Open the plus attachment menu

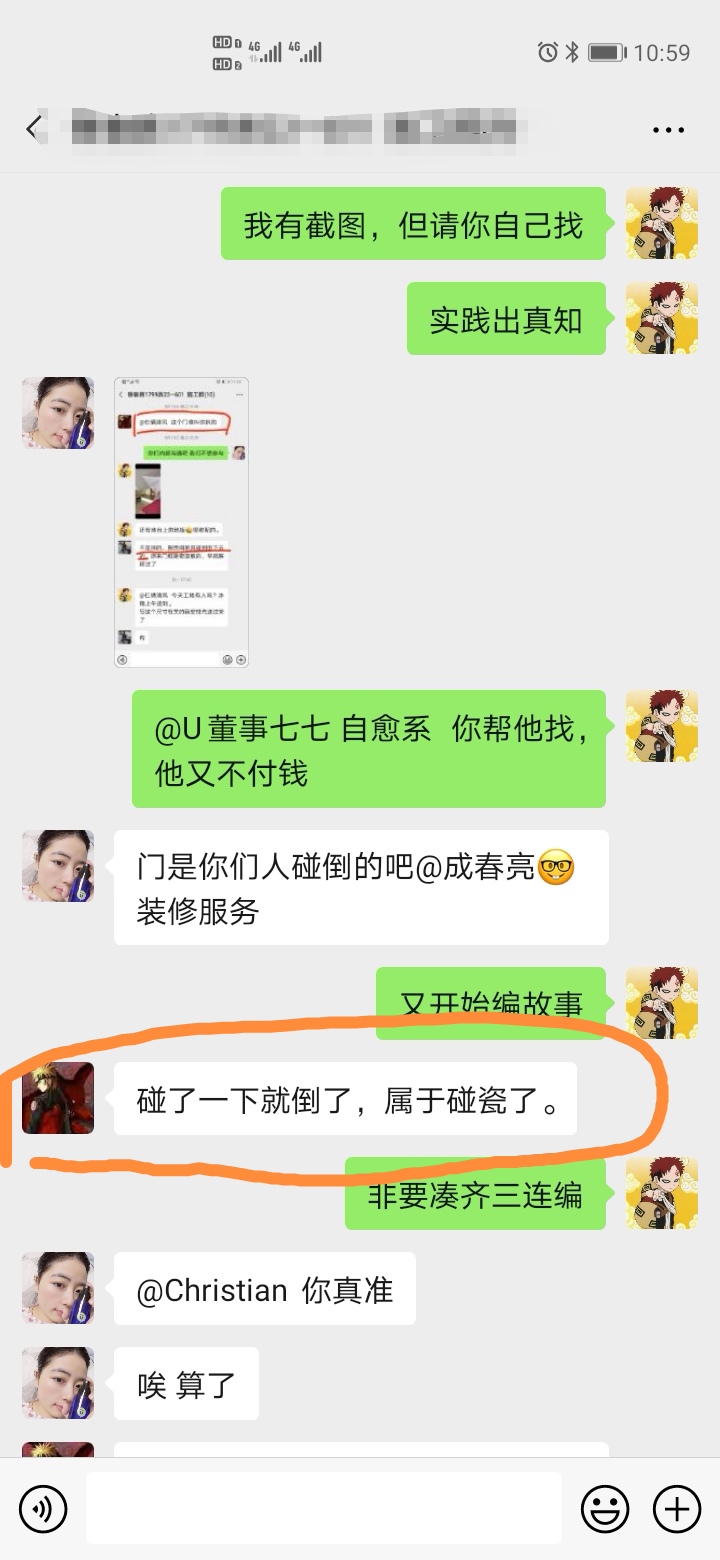(x=677, y=1508)
